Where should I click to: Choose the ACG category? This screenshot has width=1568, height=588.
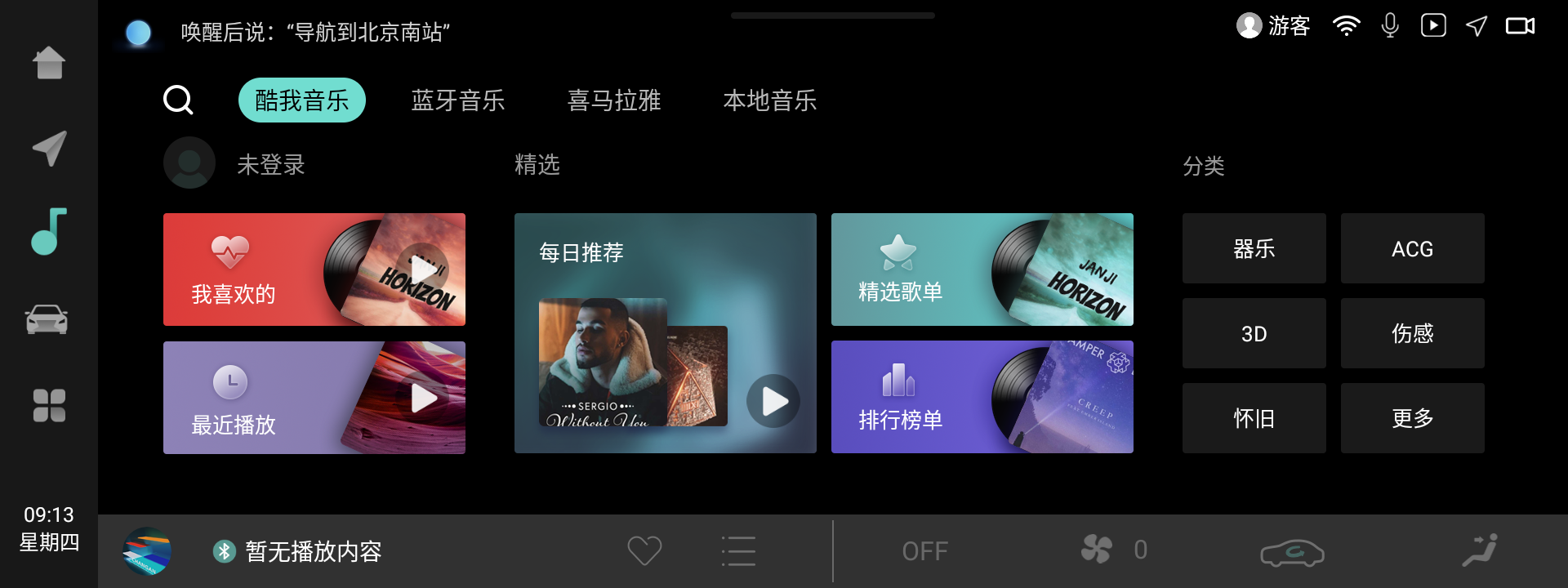point(1412,248)
